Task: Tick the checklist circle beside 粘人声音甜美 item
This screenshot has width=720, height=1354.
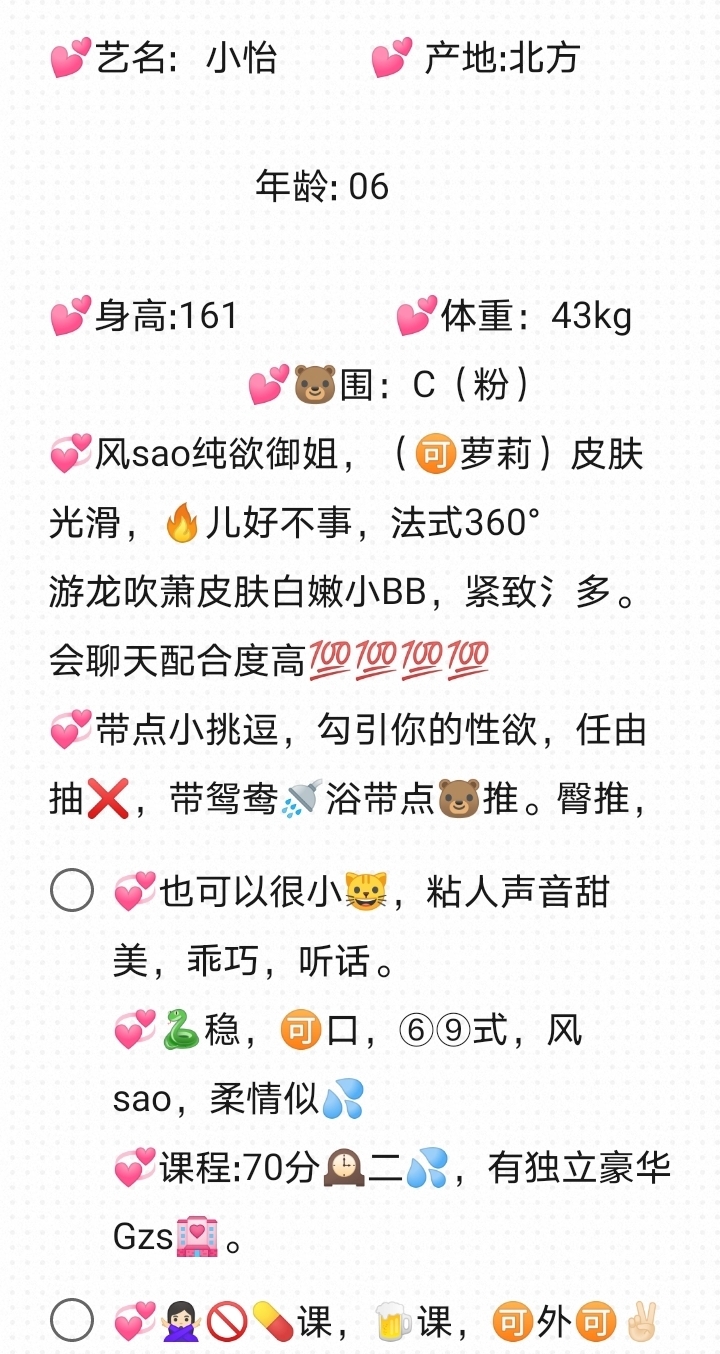Action: tap(72, 890)
